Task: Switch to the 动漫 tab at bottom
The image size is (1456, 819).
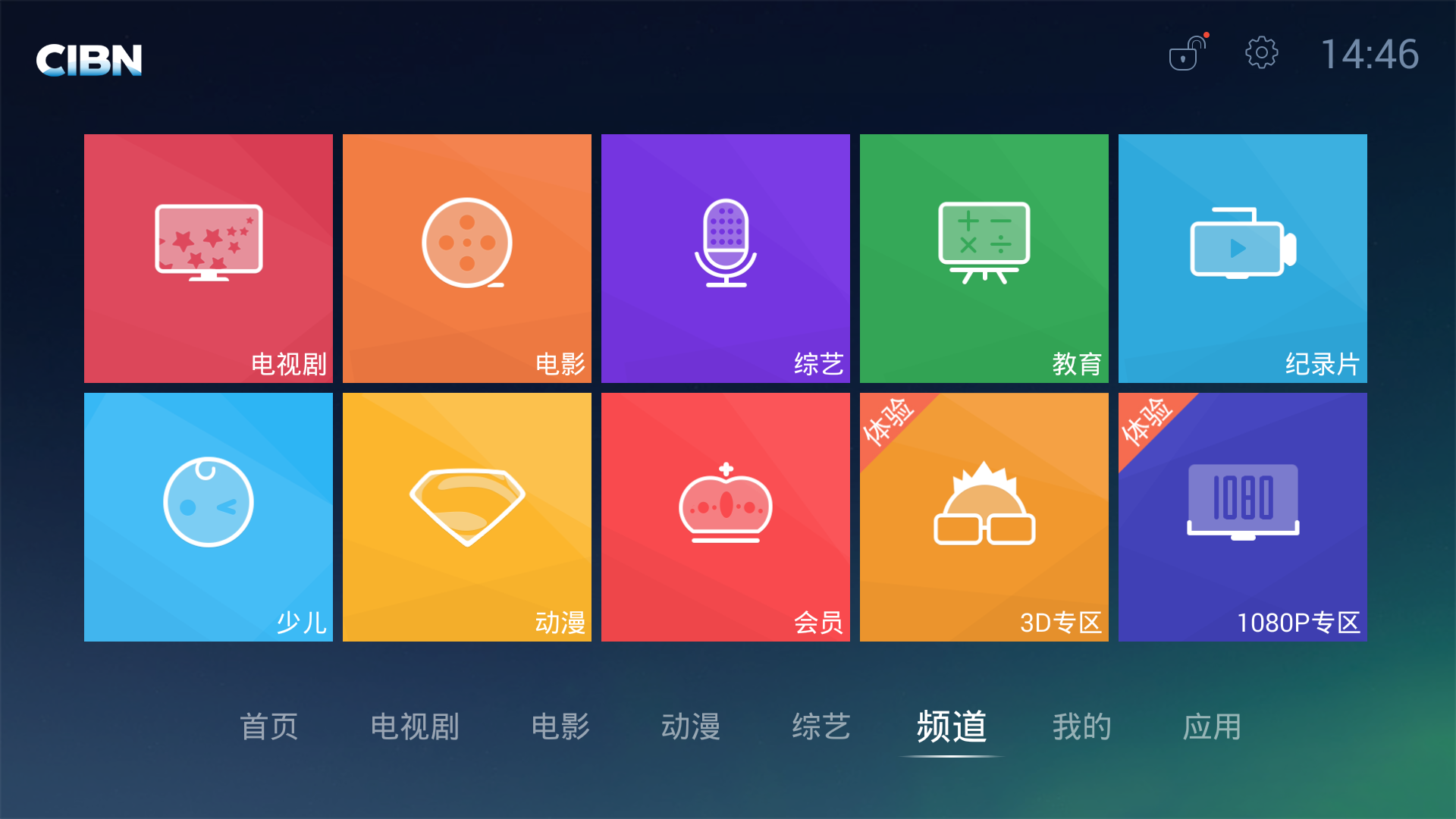Action: 691,726
